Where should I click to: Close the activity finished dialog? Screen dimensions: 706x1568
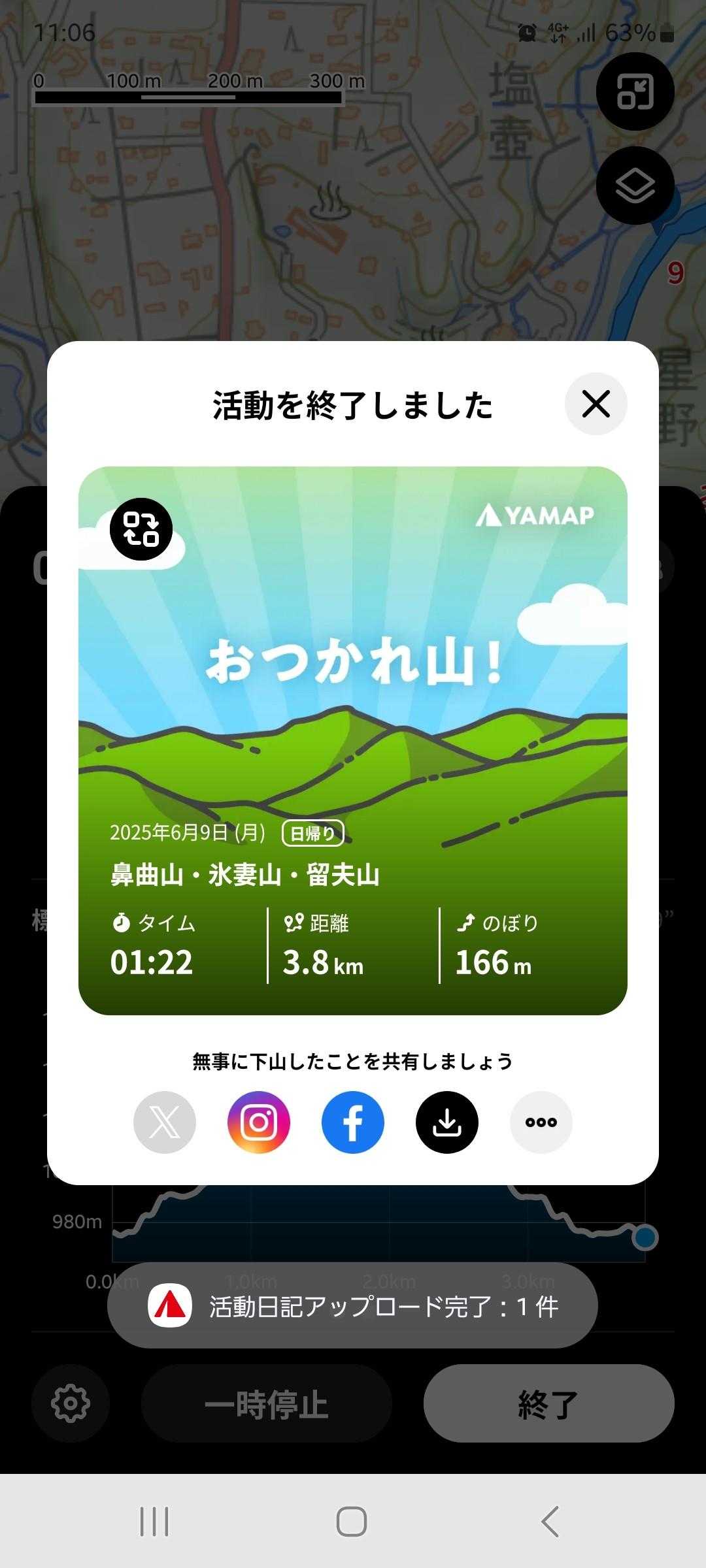pyautogui.click(x=596, y=404)
